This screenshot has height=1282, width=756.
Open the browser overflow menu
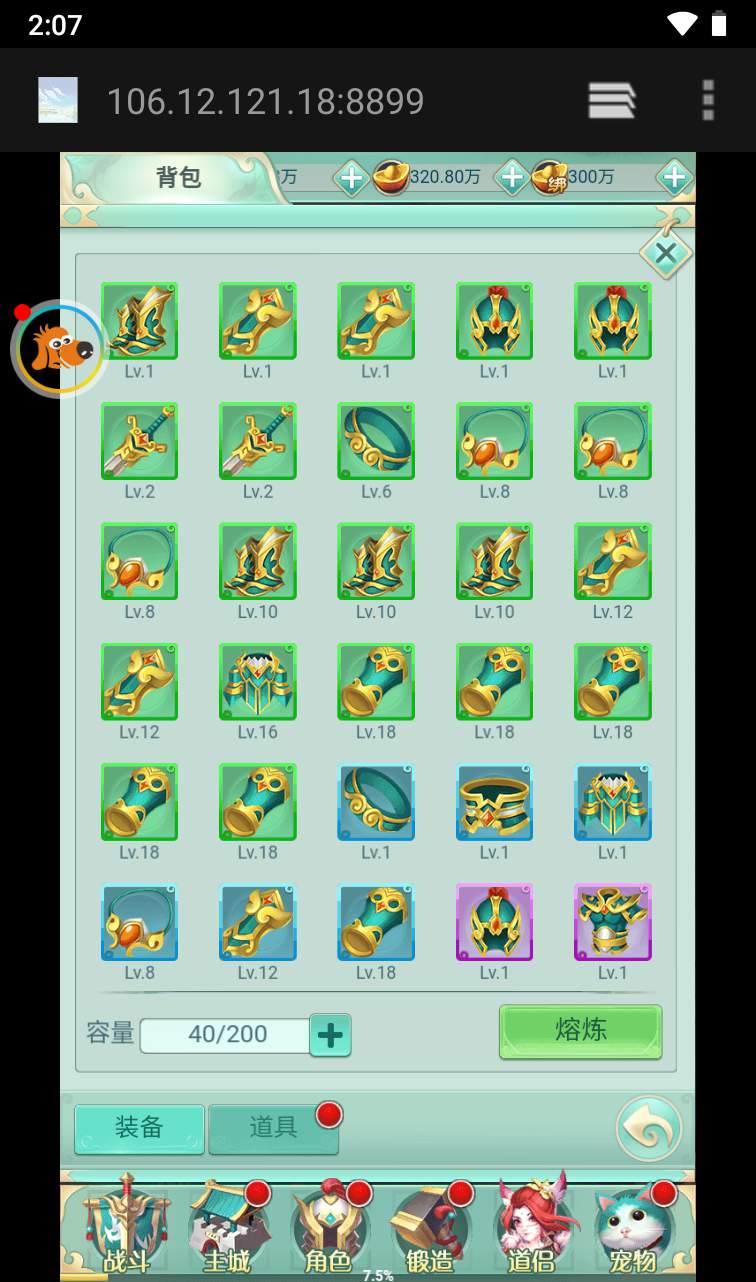(708, 101)
